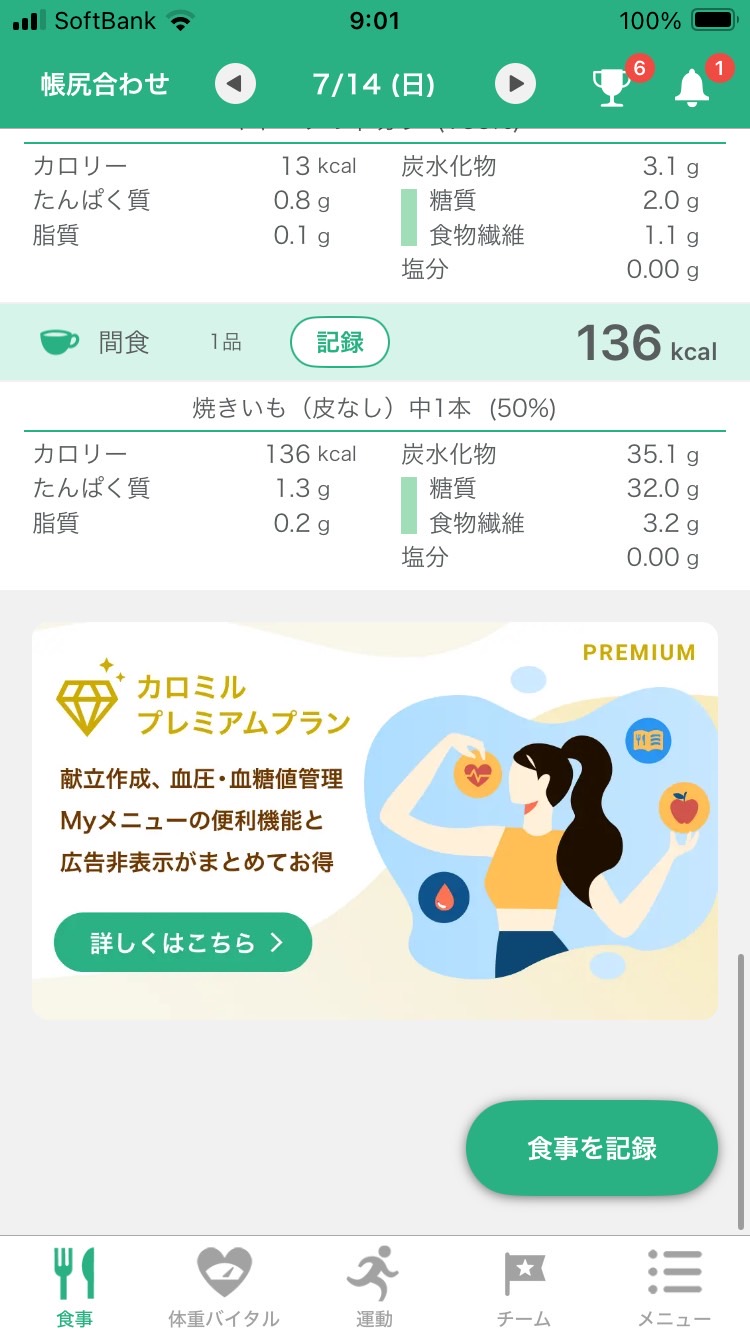
Task: Tap 帳尻合わせ in the header
Action: pyautogui.click(x=105, y=84)
